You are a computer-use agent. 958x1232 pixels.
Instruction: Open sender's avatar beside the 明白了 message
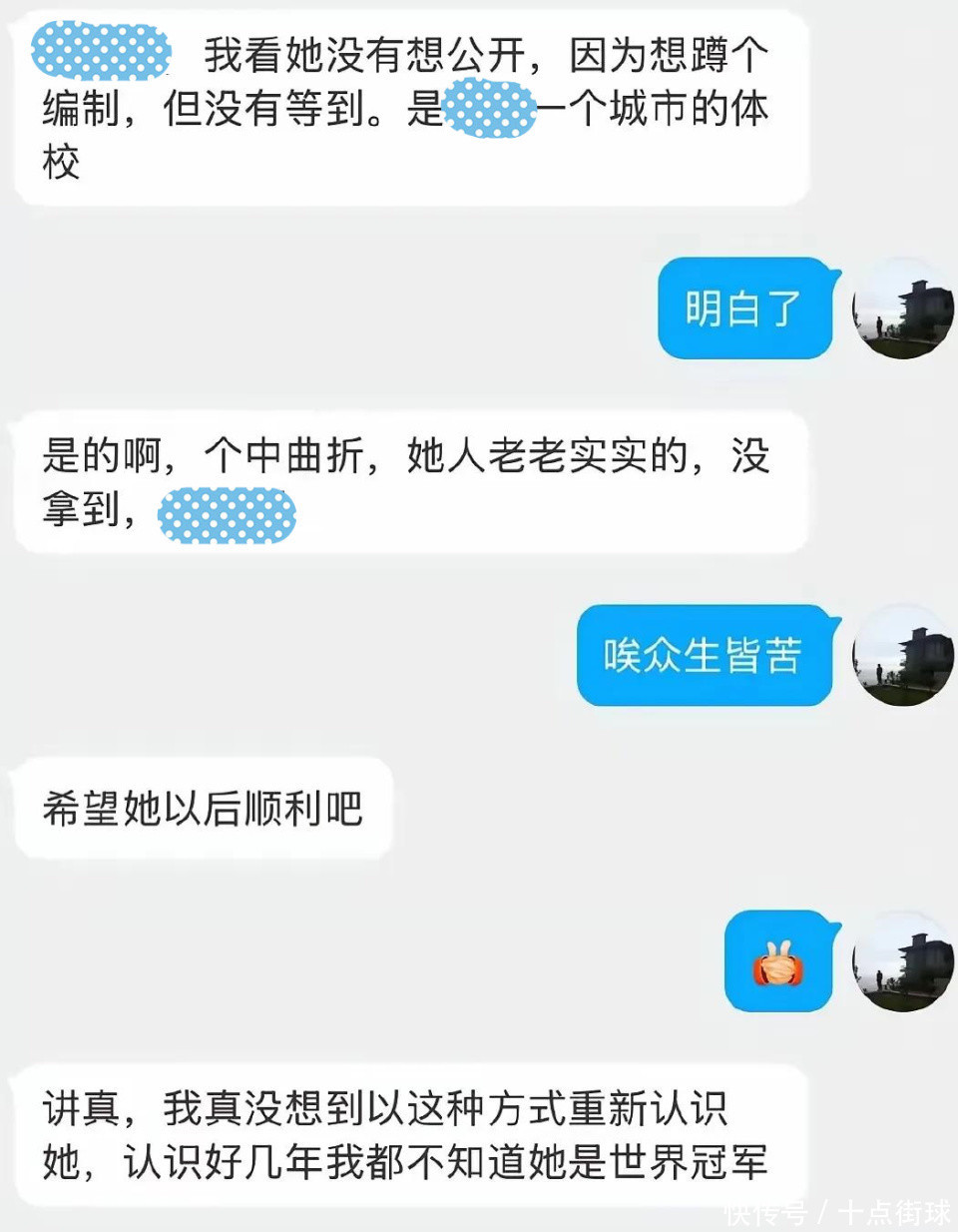pyautogui.click(x=902, y=308)
